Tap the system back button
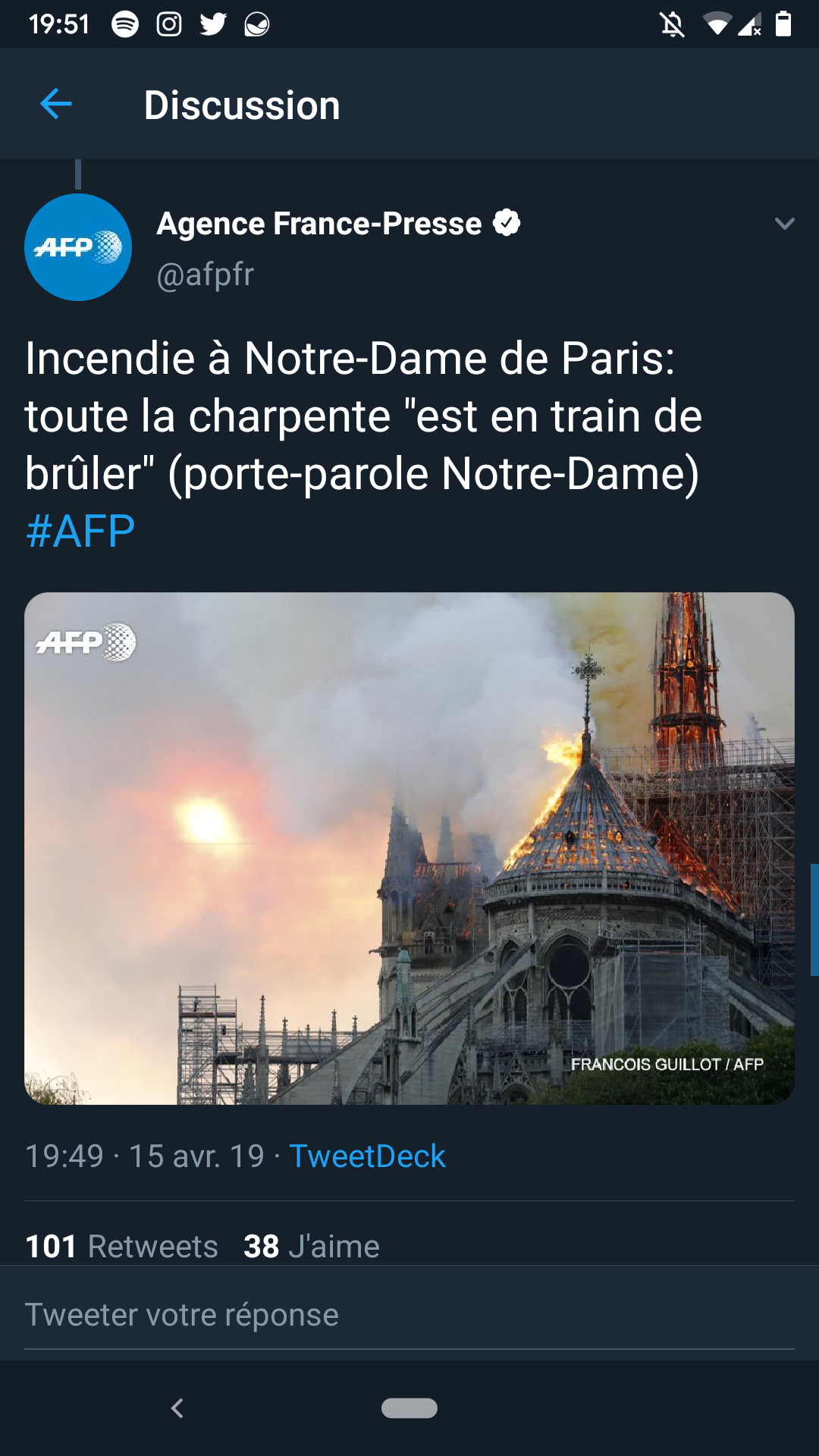 click(x=177, y=1408)
